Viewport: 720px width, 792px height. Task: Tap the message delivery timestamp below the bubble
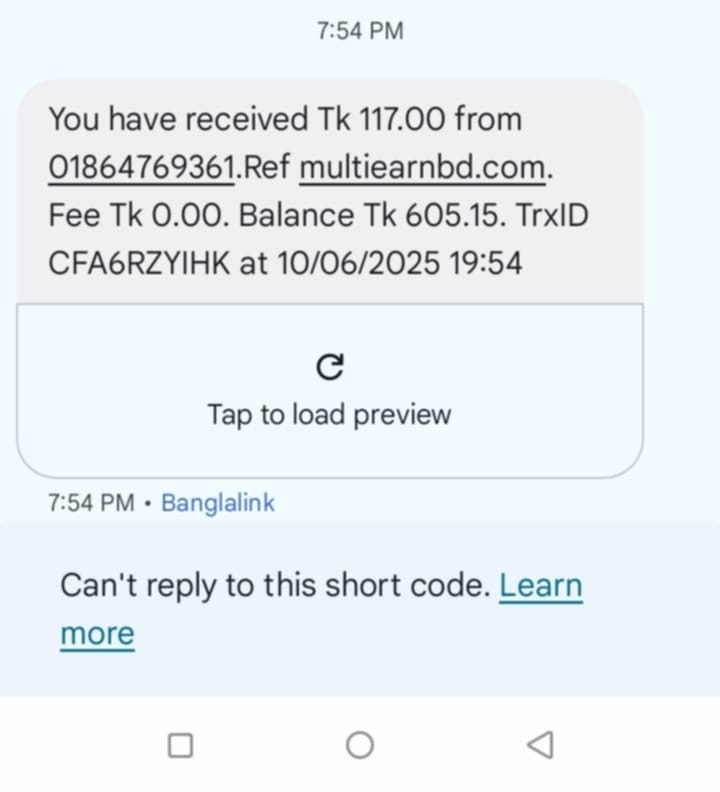pyautogui.click(x=90, y=503)
